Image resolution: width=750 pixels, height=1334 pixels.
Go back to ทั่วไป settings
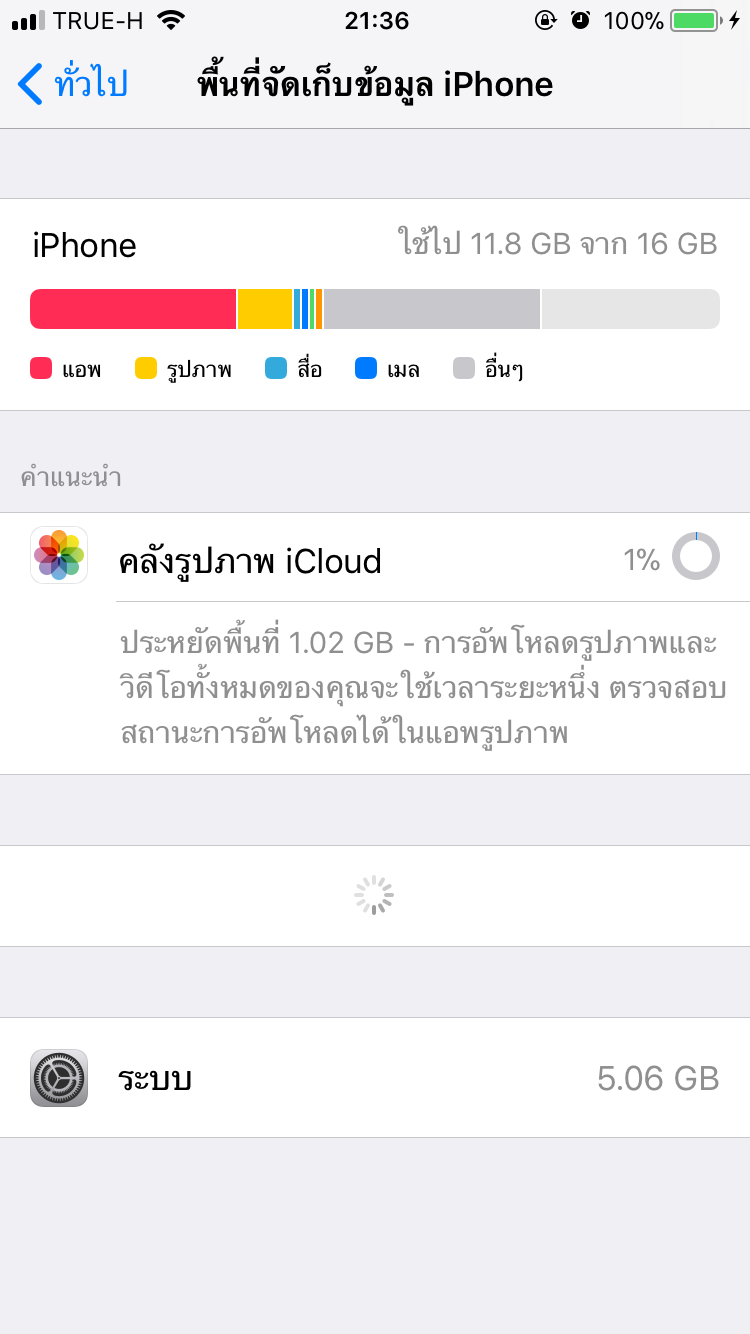73,84
